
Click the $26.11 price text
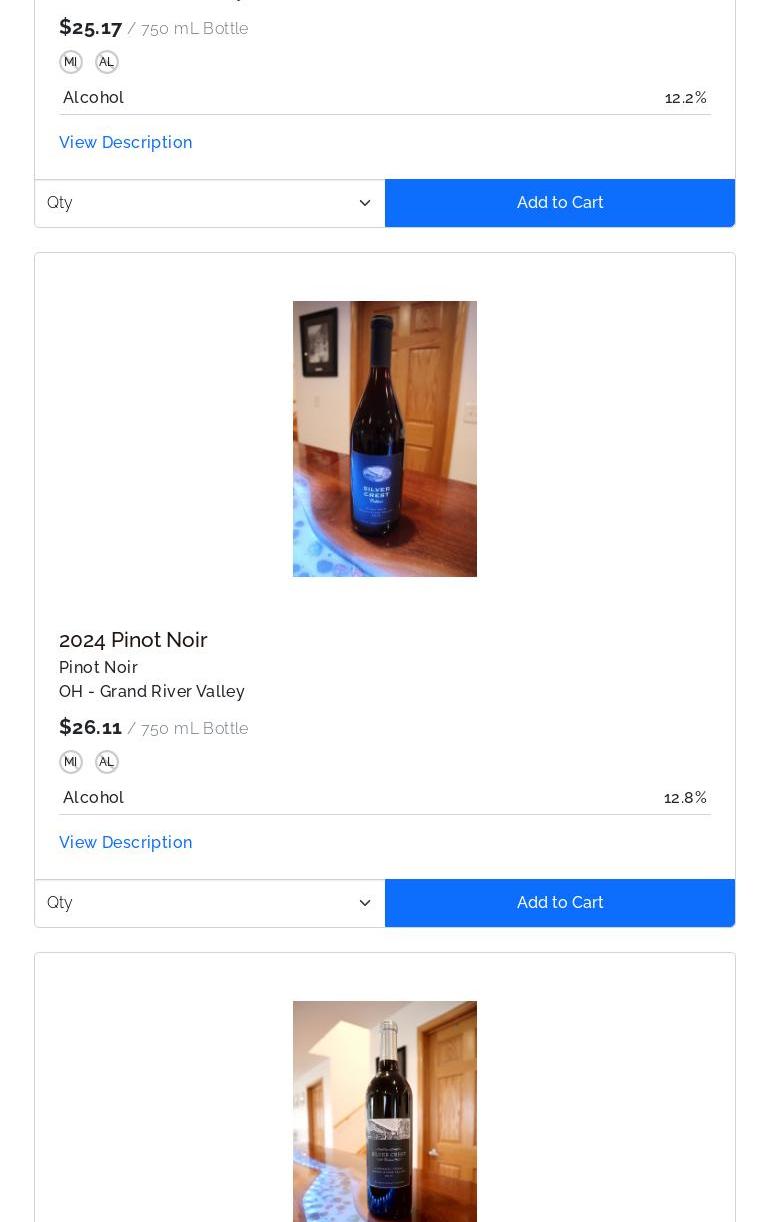coord(90,727)
